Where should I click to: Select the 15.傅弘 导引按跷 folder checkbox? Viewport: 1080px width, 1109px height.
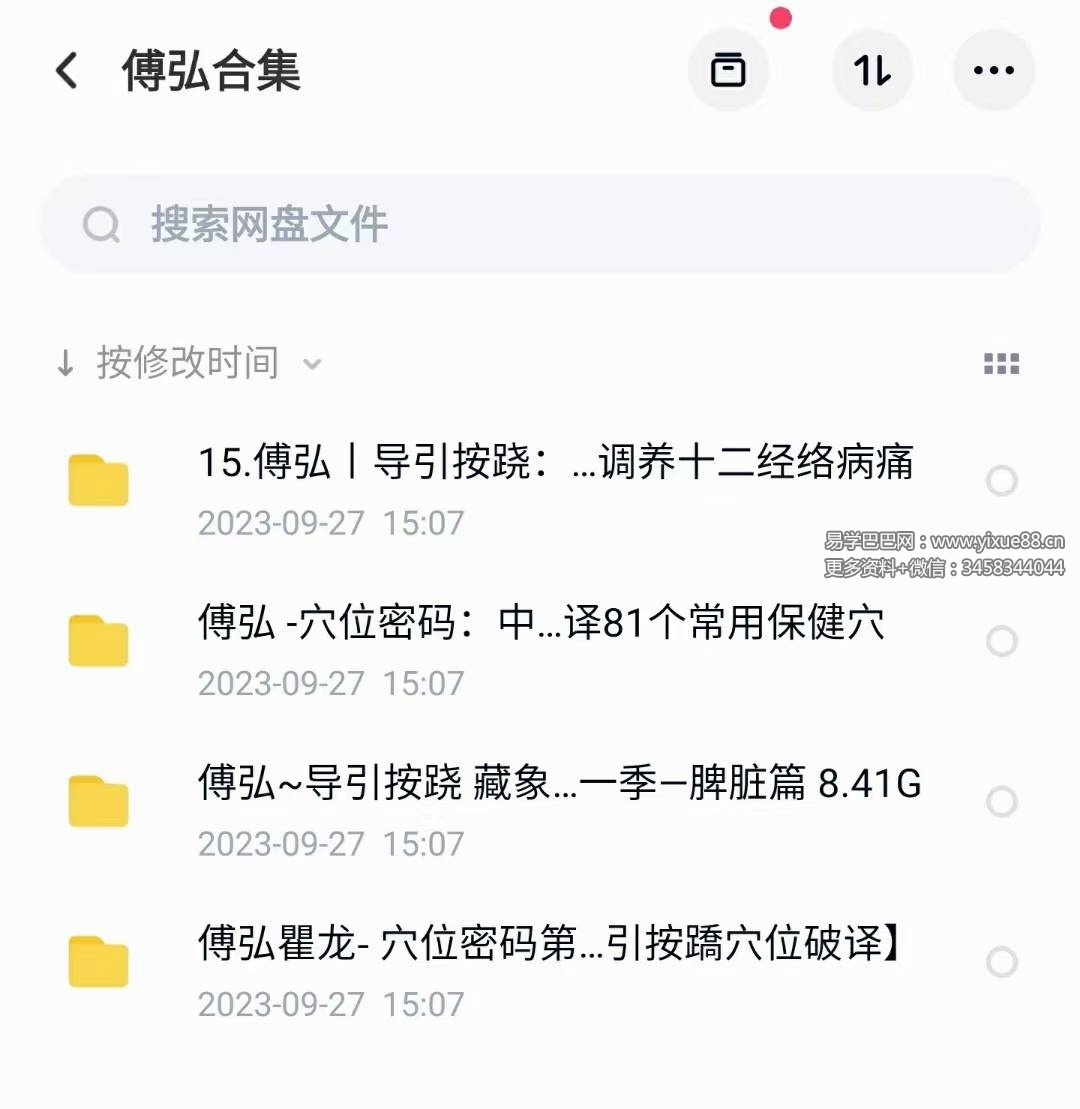pos(1001,481)
